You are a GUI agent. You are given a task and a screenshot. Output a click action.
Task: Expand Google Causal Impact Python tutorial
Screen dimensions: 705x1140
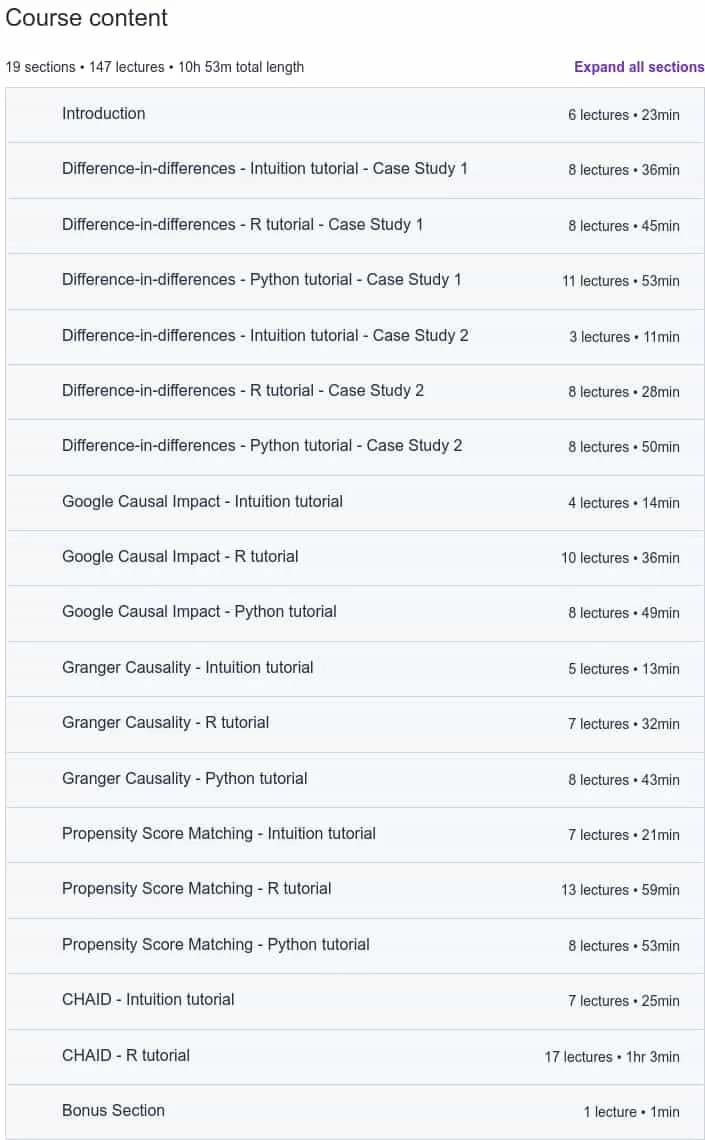tap(355, 613)
